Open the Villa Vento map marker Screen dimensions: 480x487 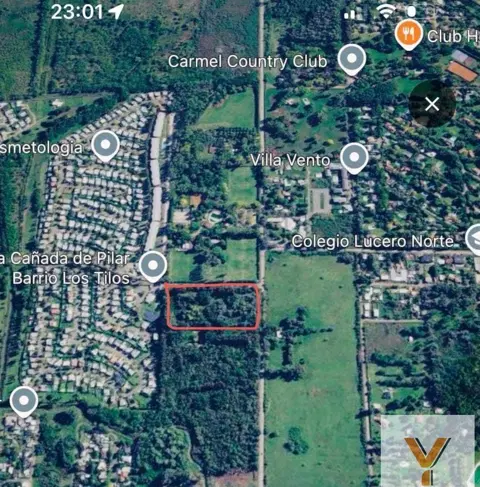point(354,158)
